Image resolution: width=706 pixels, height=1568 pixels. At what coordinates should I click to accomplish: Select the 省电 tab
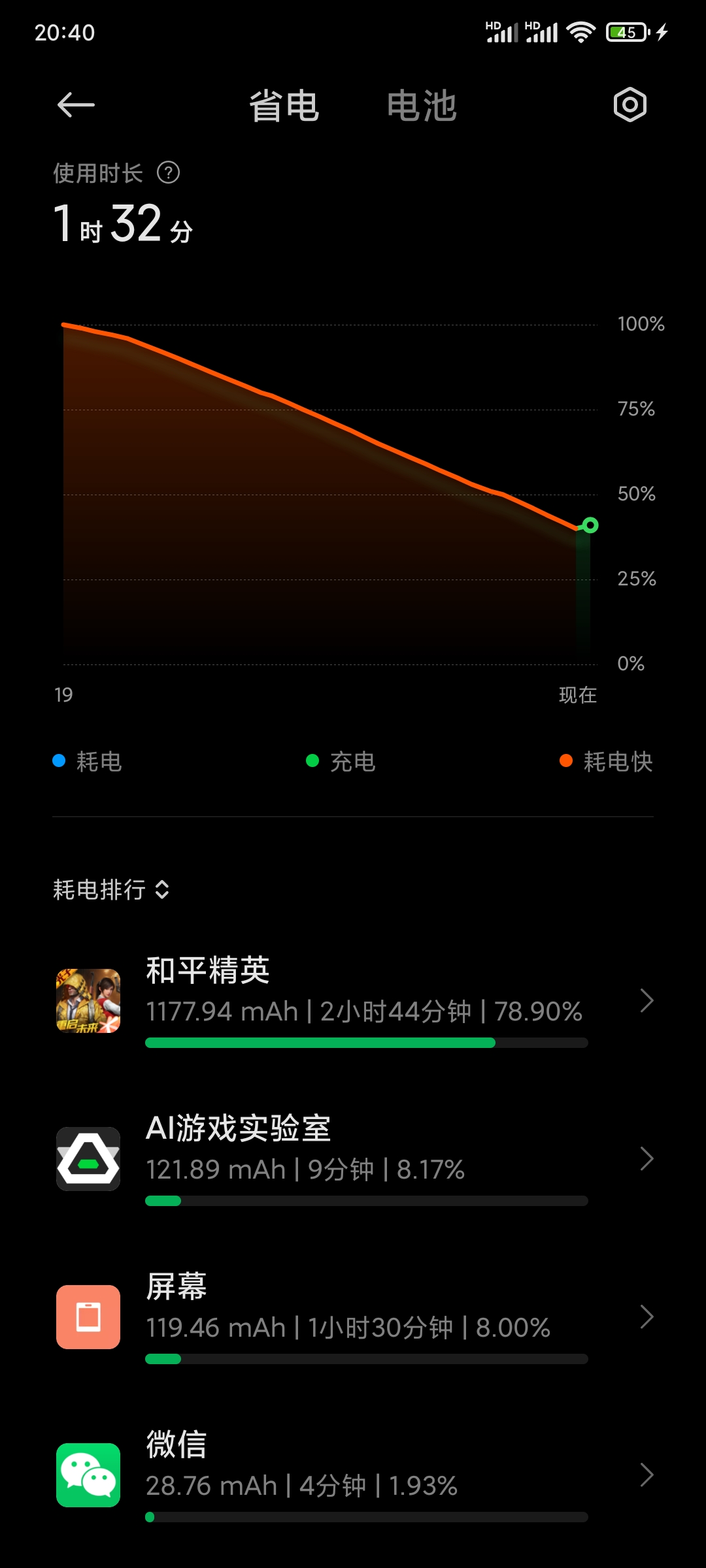click(284, 106)
